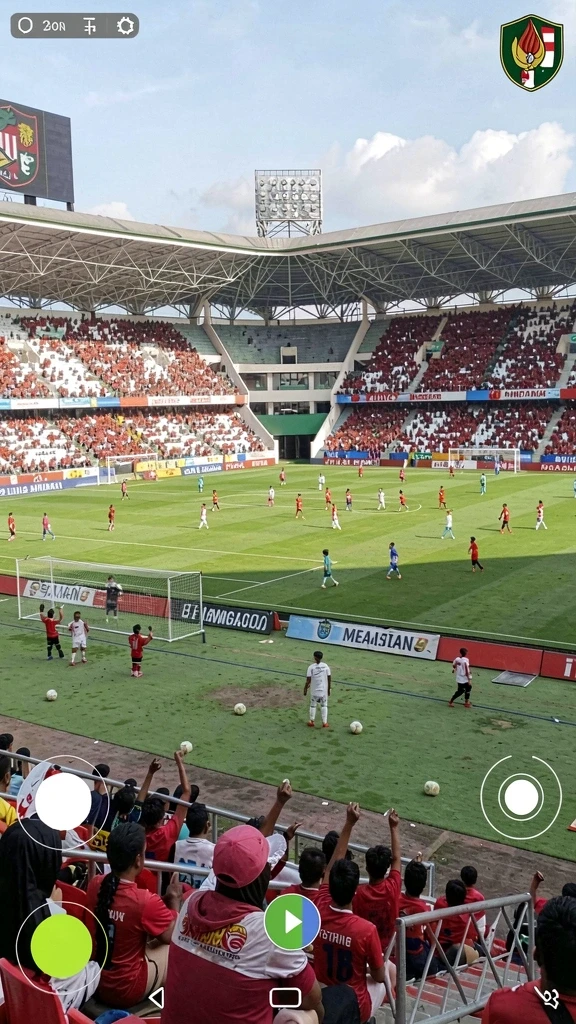Open the settings gear in the top pill
Viewport: 576px width, 1024px height.
pyautogui.click(x=125, y=25)
